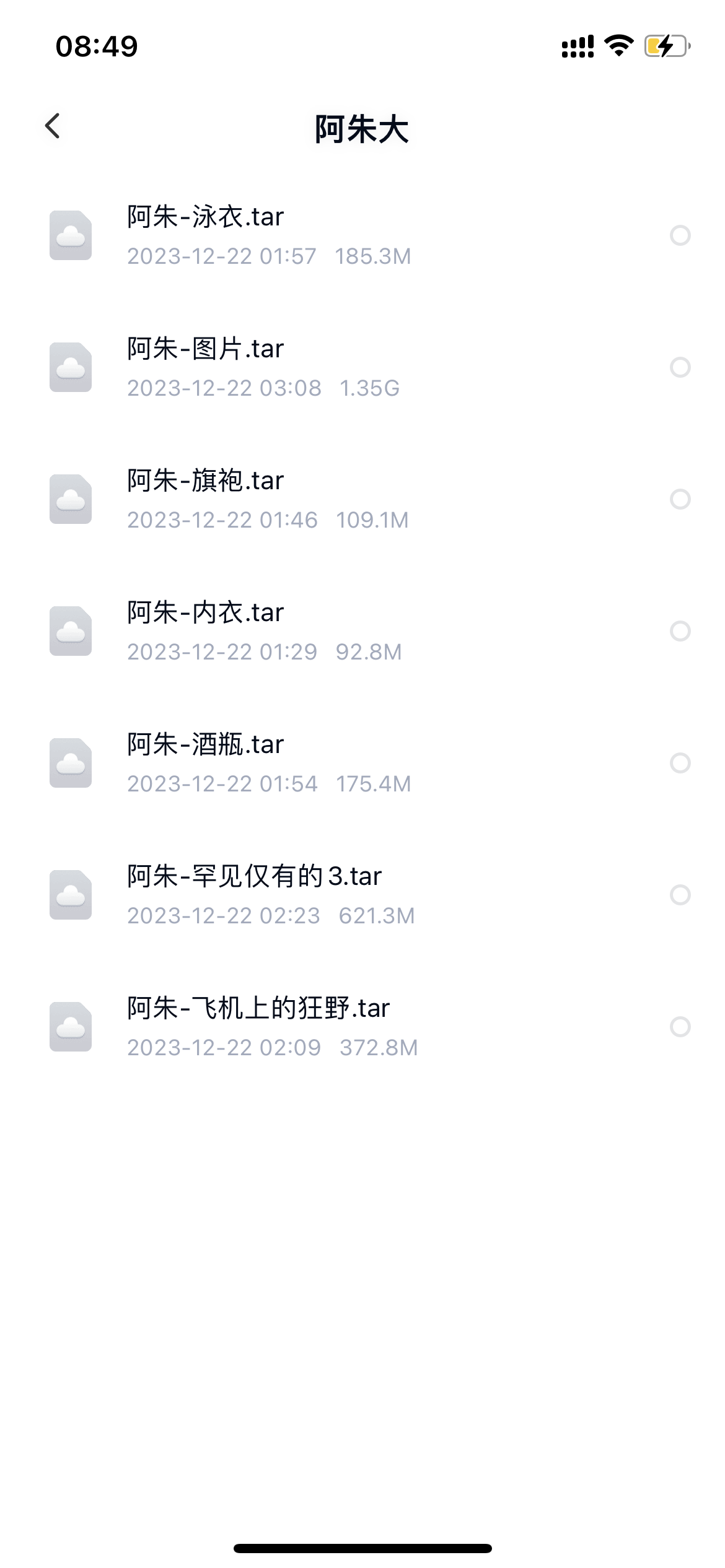Open the file 阿朱-飞机上的狂野.tar
The image size is (725, 1568).
[362, 1027]
